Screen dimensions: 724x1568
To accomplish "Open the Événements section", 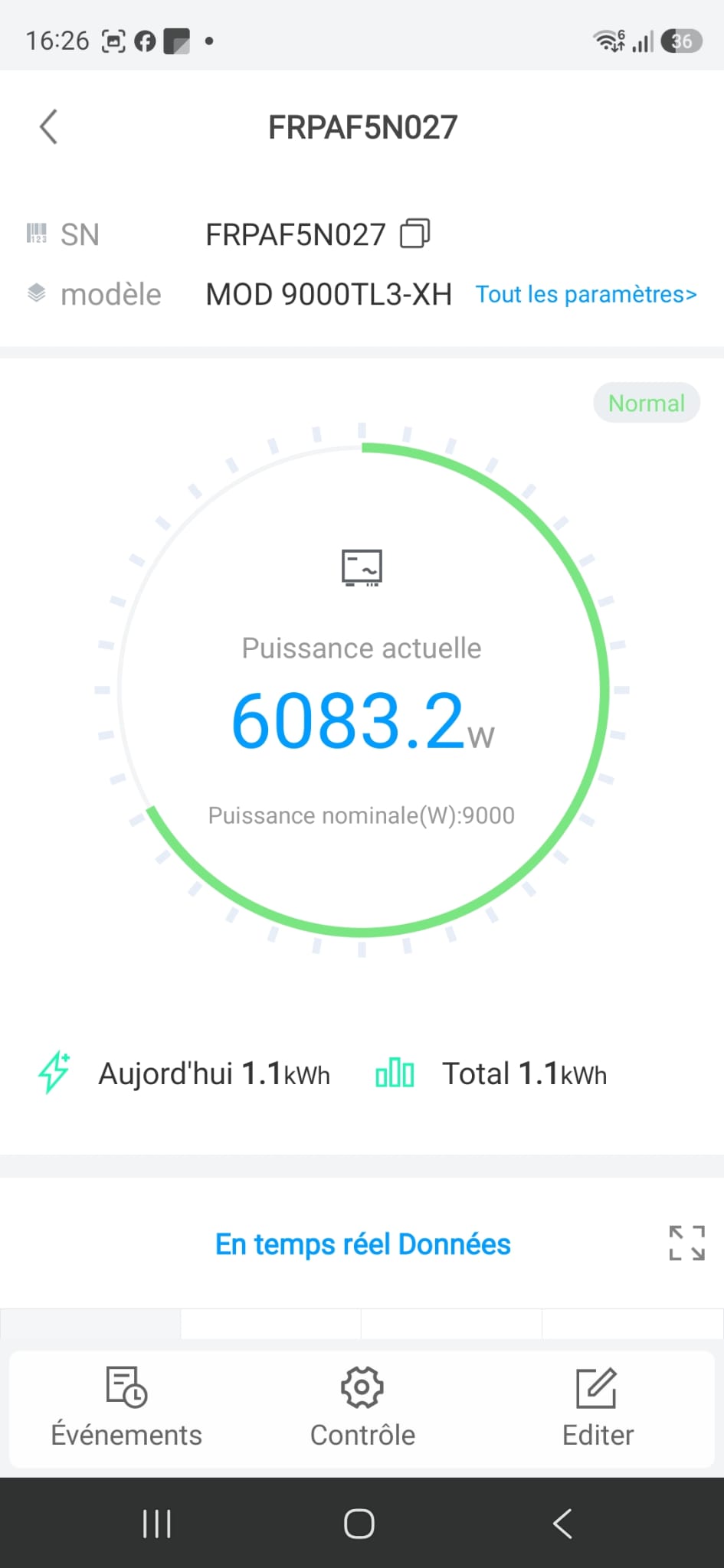I will coord(126,1409).
